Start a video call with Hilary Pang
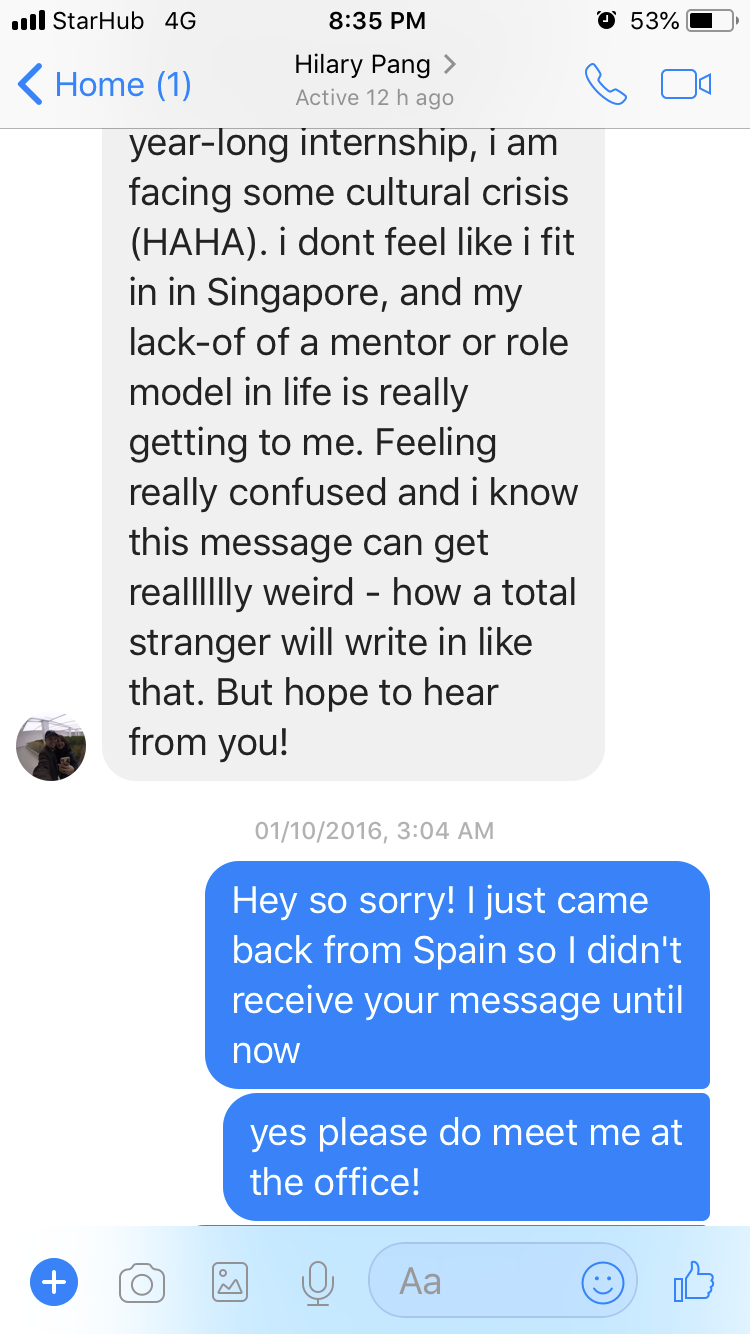Screen dimensions: 750x1334 (x=686, y=84)
